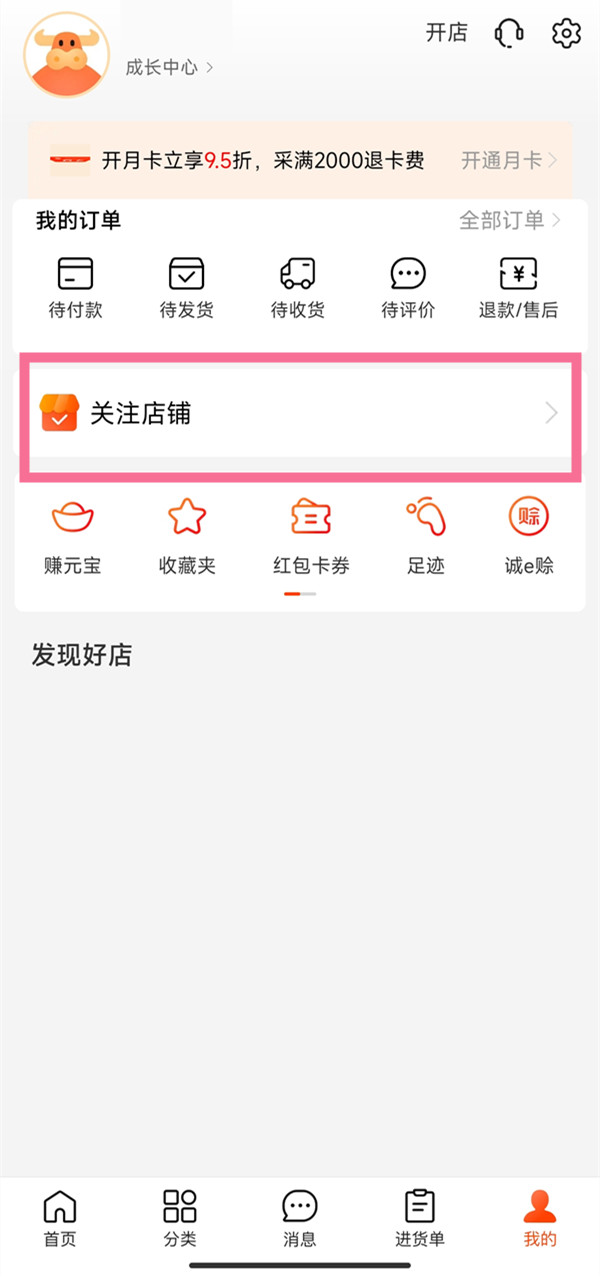The width and height of the screenshot is (600, 1277).
Task: Open 待付款 pending payment orders
Action: [x=76, y=288]
